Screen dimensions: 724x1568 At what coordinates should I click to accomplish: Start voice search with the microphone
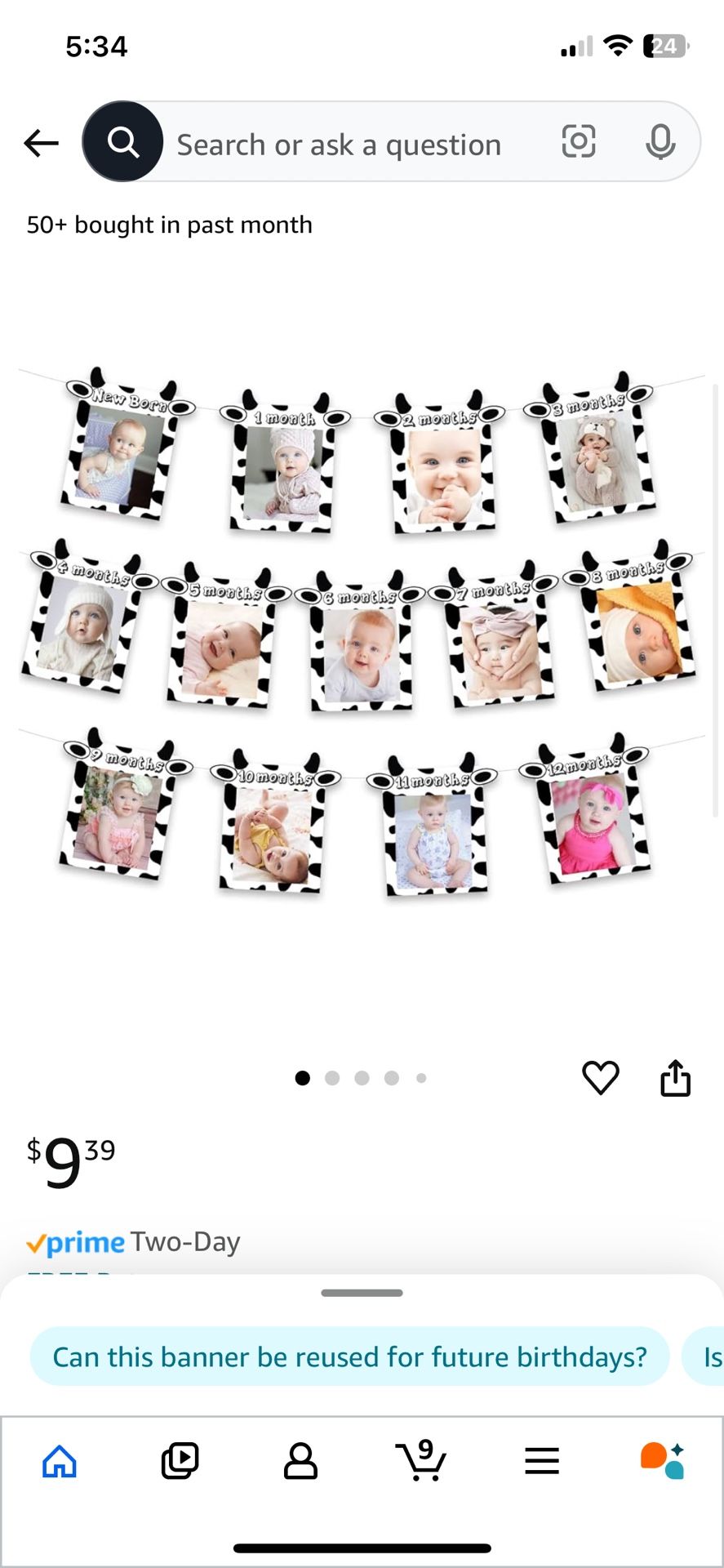[660, 142]
